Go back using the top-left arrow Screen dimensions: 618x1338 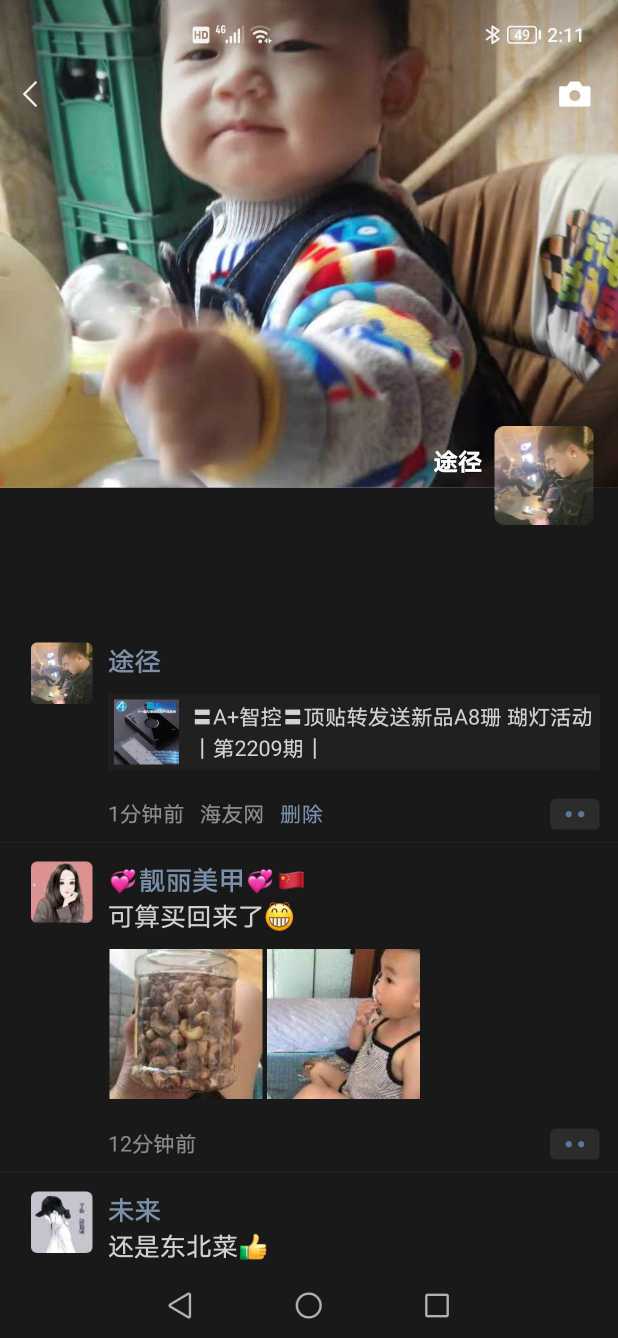30,95
